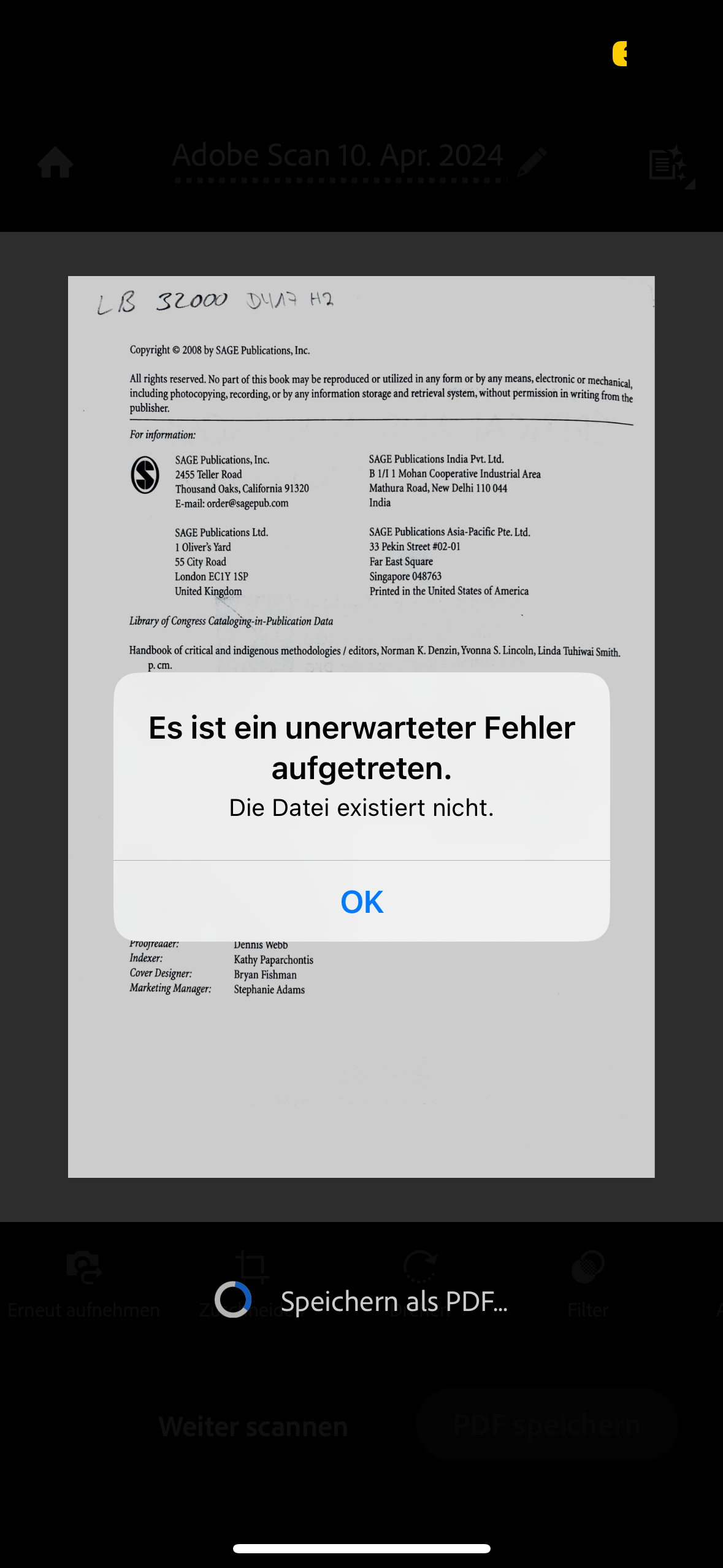Tap the home indicator bar at screen bottom
Screen dimensions: 723x1568
(x=361, y=1548)
